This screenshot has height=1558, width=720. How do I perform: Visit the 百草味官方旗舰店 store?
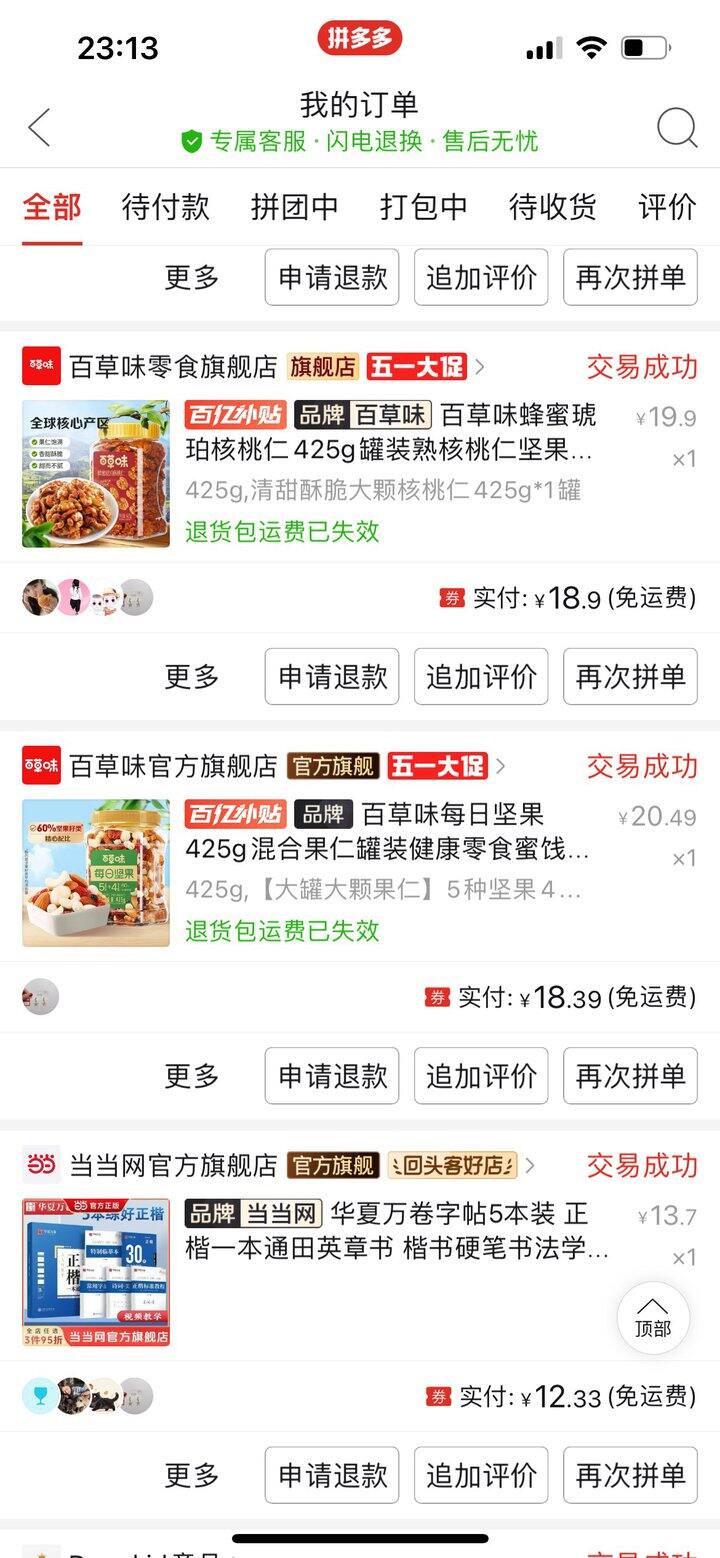click(172, 767)
